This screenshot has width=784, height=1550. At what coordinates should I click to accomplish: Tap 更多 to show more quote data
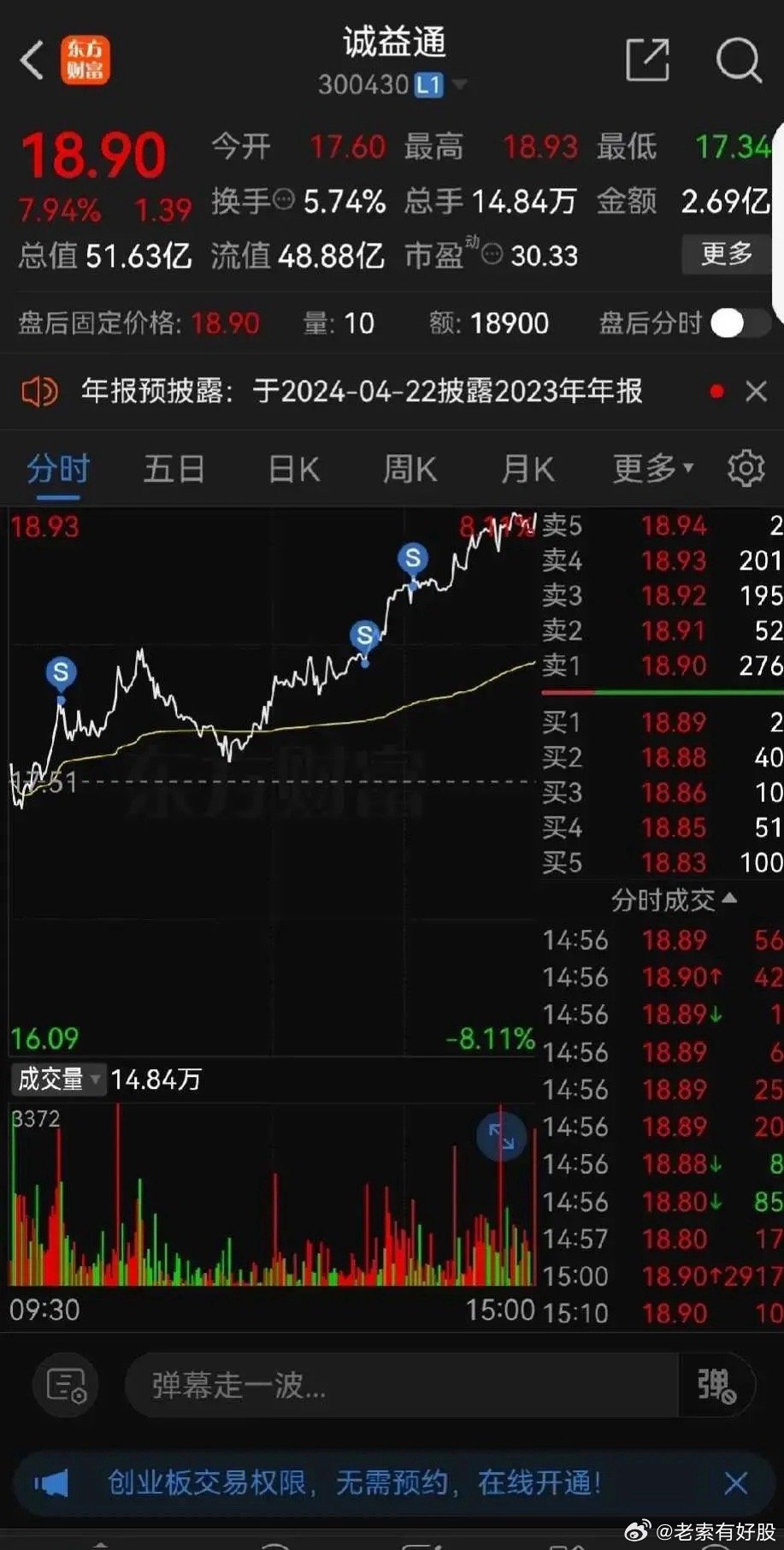(x=726, y=254)
